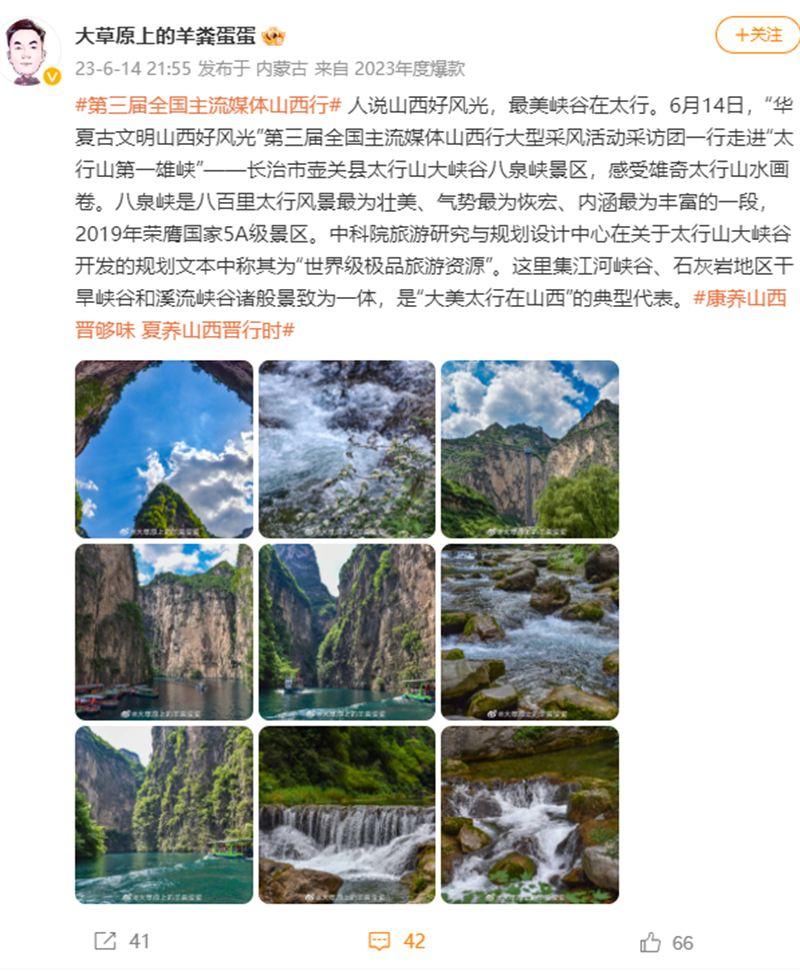
Task: View the mossy rocks stream photo
Action: coord(530,632)
